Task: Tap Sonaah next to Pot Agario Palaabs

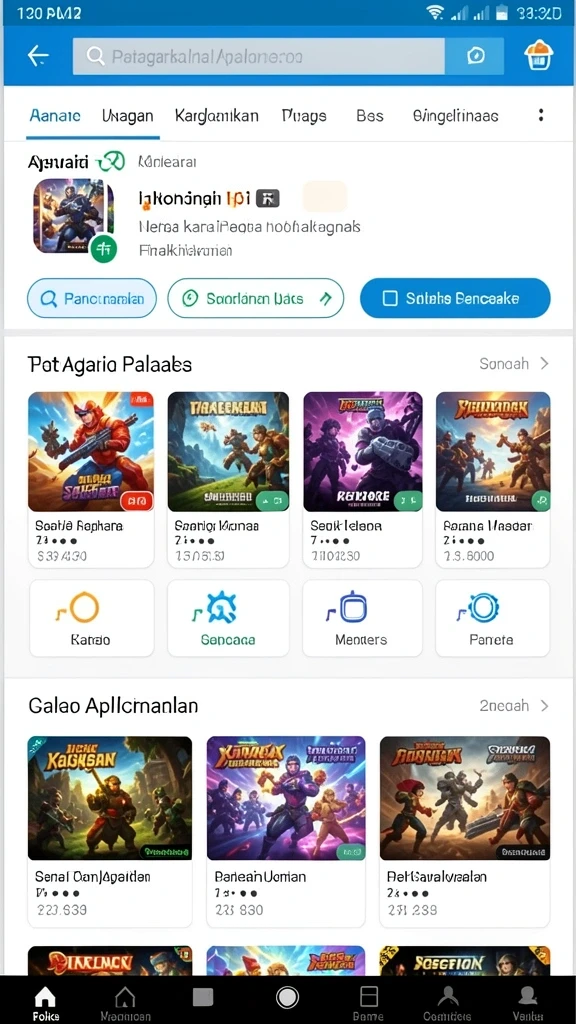Action: (x=514, y=364)
